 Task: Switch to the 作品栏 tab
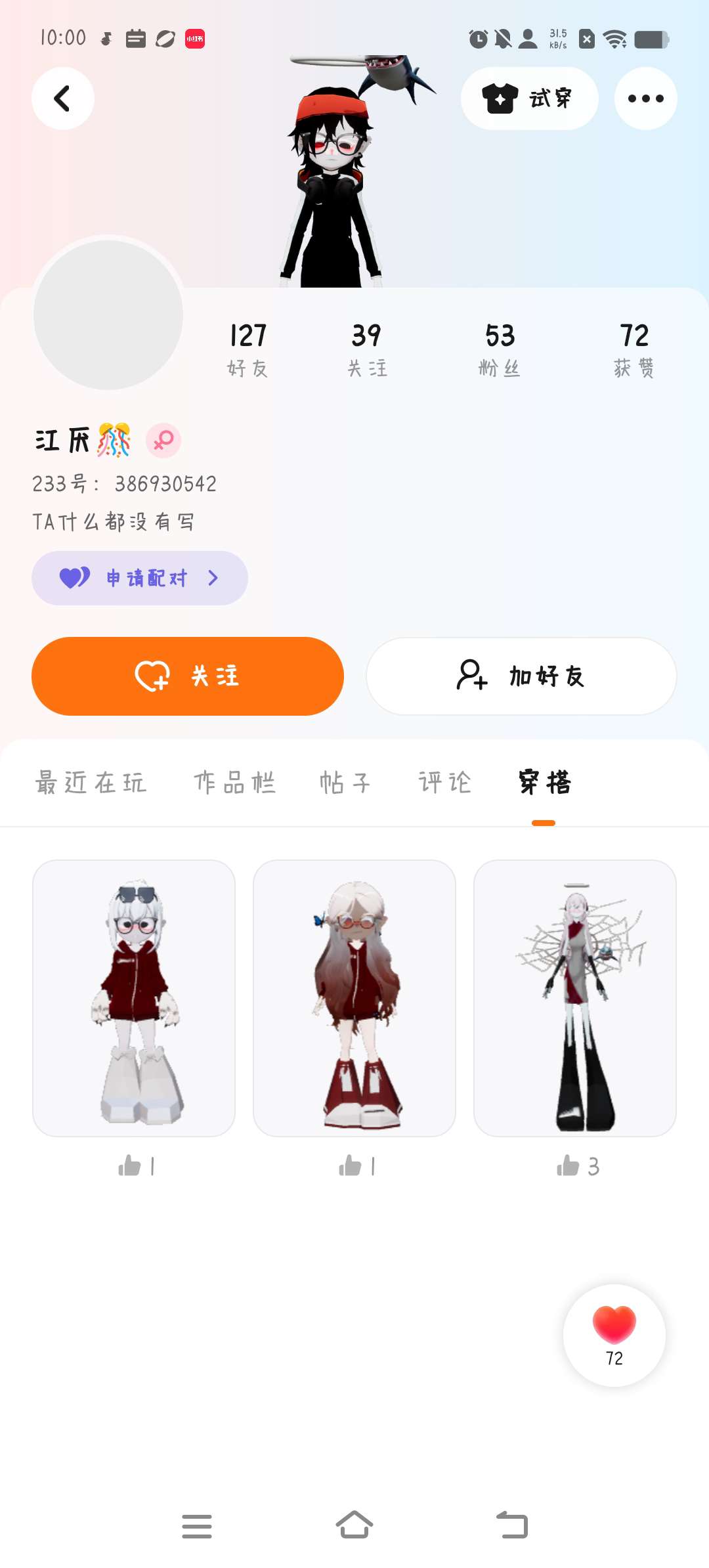coord(234,782)
